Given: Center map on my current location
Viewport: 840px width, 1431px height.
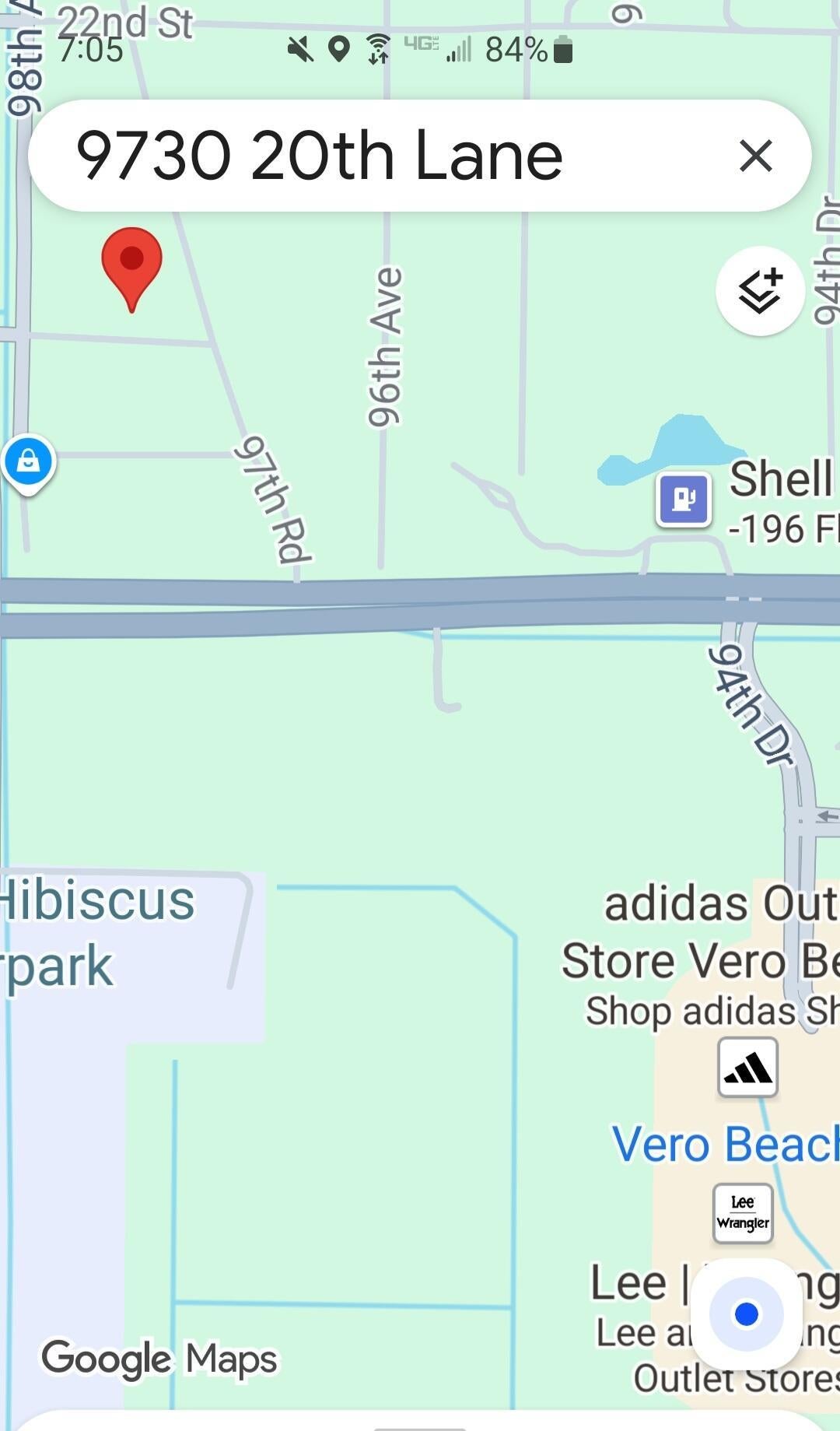Looking at the screenshot, I should 746,1314.
